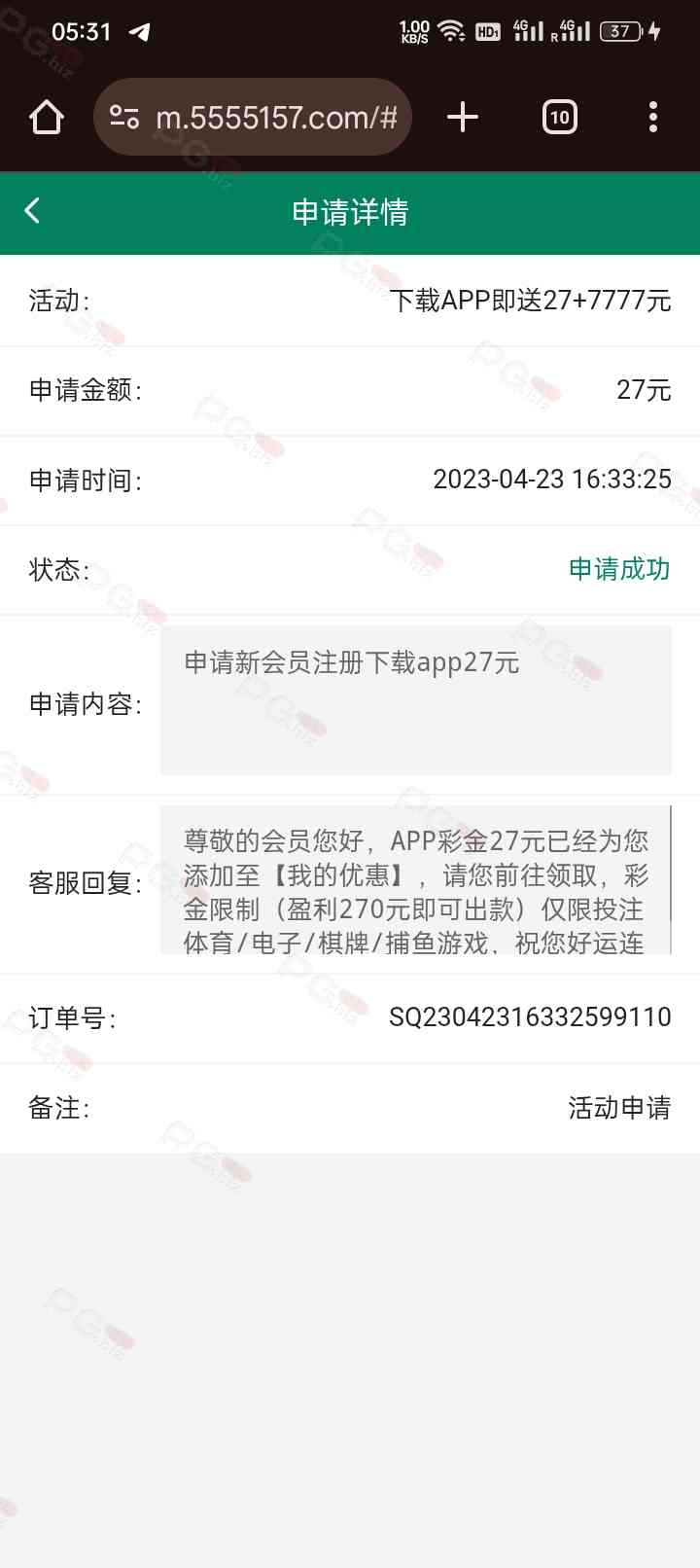The height and width of the screenshot is (1568, 700).
Task: Open the browser overflow menu
Action: 653,118
